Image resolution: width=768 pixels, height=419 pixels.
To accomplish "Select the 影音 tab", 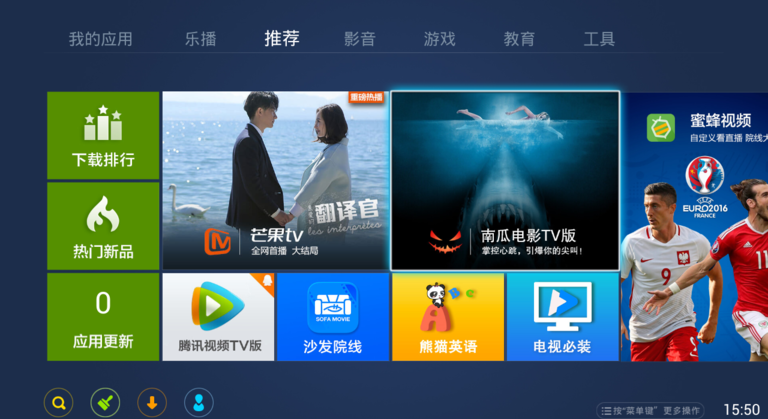I will click(x=360, y=40).
